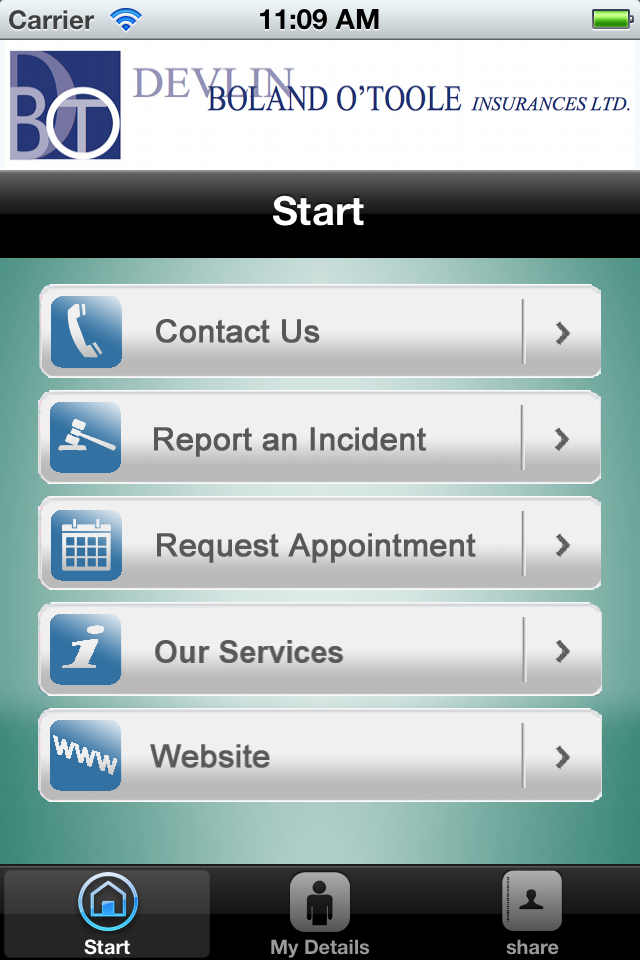640x960 pixels.
Task: Go to the Start tab
Action: (x=107, y=914)
